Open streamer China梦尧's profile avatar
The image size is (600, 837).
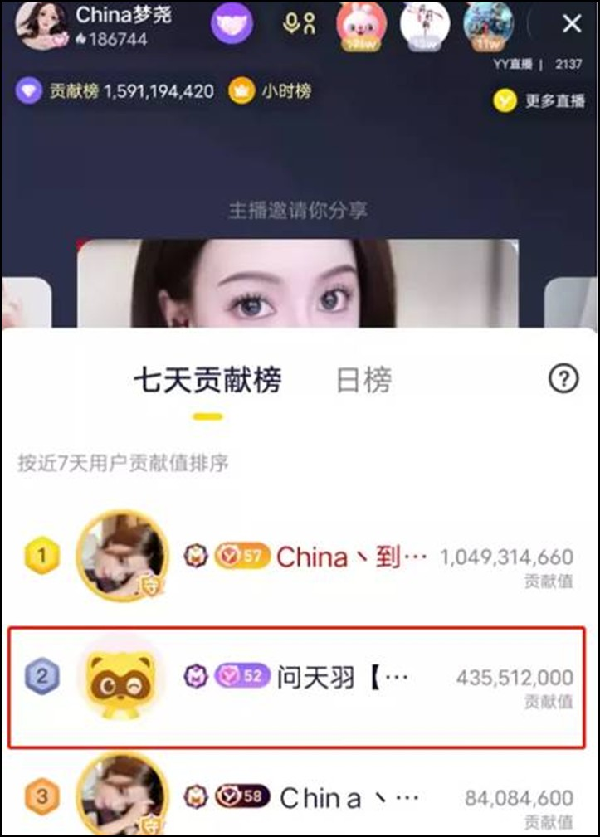coord(39,26)
